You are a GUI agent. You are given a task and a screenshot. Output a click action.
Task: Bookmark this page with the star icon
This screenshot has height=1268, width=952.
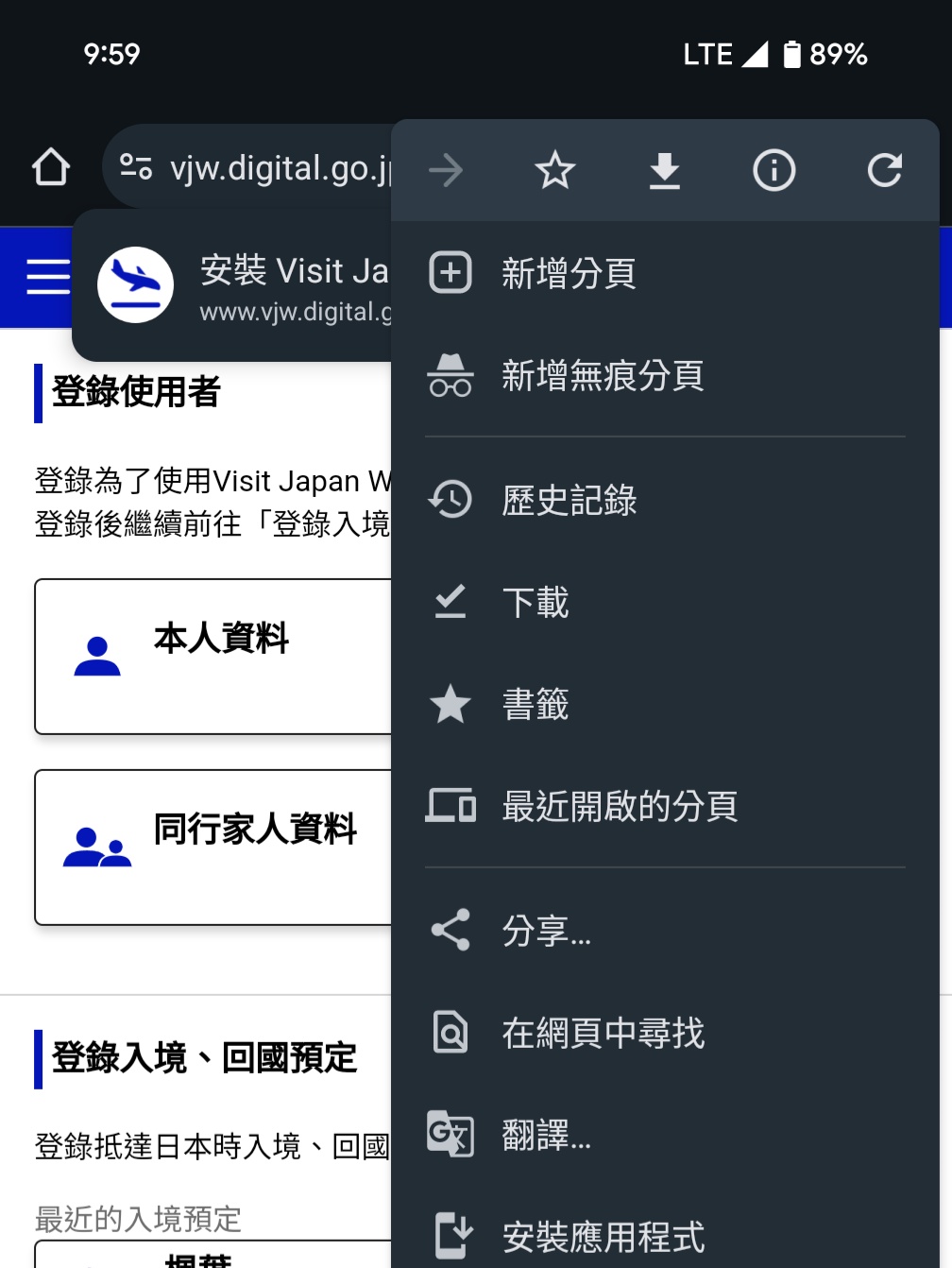pos(554,171)
